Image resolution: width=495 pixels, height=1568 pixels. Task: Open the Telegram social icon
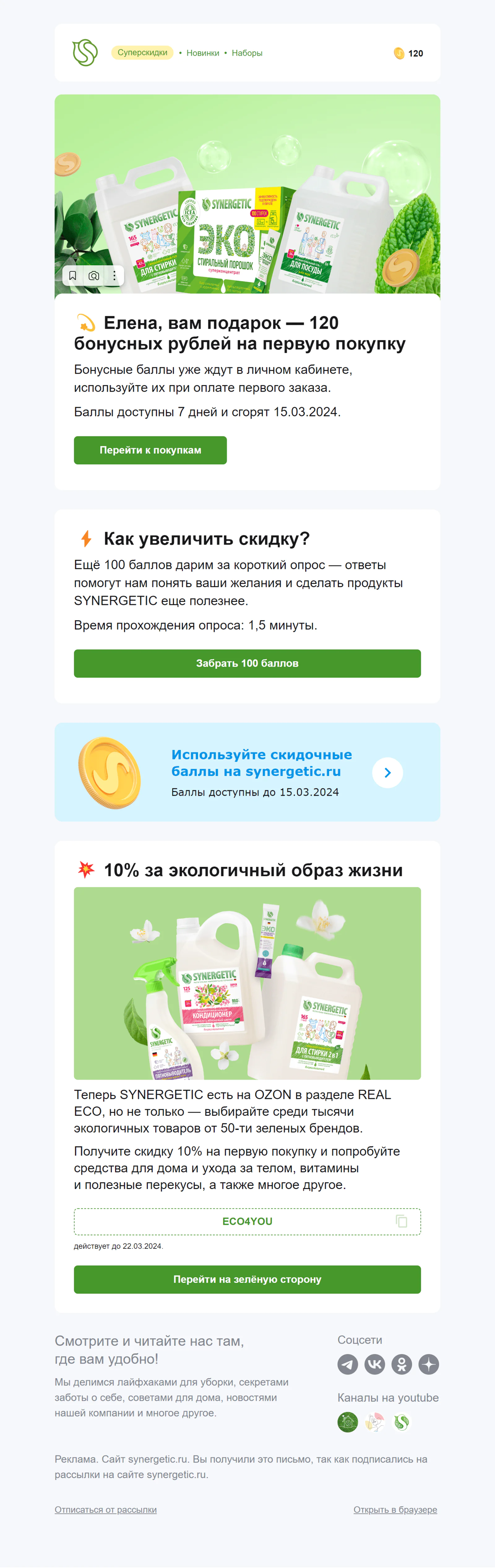[x=348, y=1364]
